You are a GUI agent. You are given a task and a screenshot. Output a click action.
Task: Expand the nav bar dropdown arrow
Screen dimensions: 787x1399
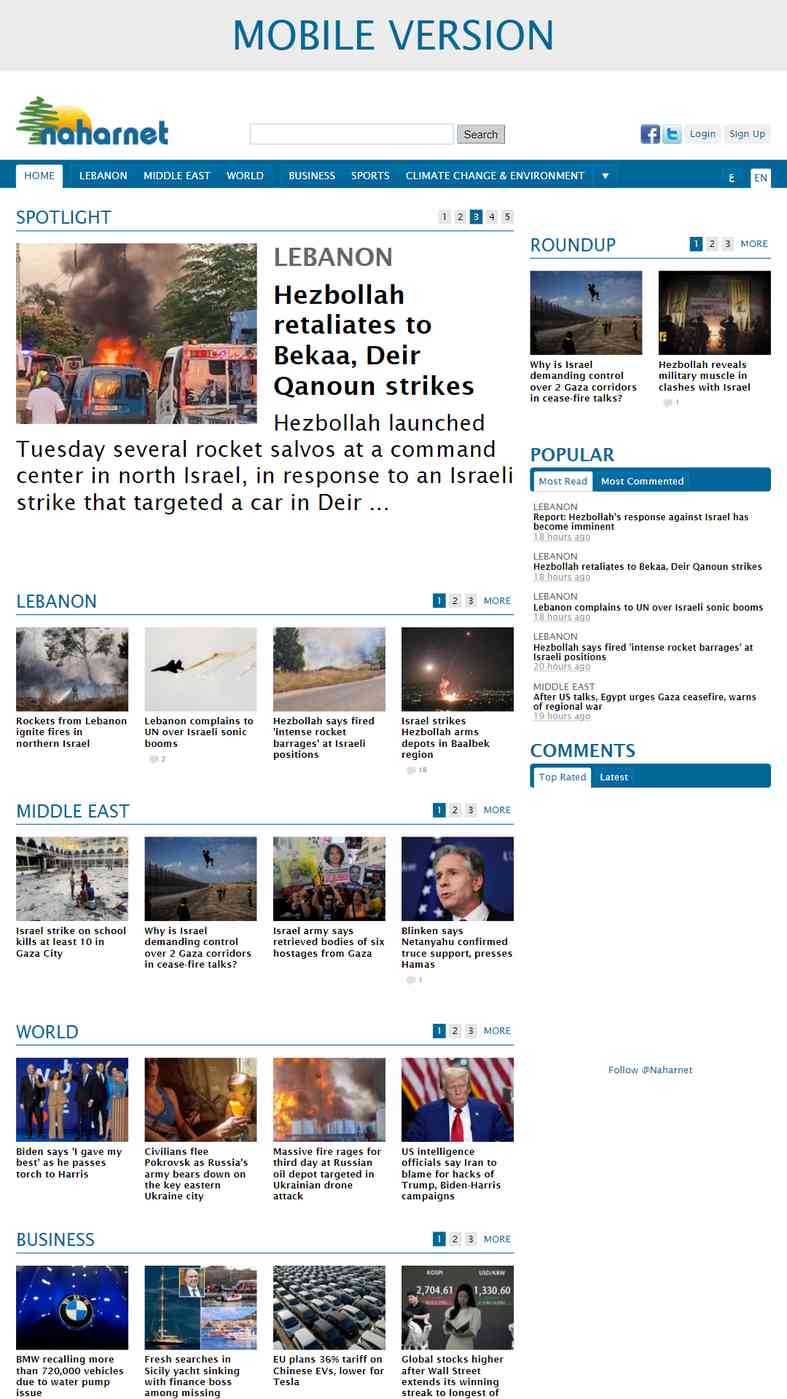604,176
